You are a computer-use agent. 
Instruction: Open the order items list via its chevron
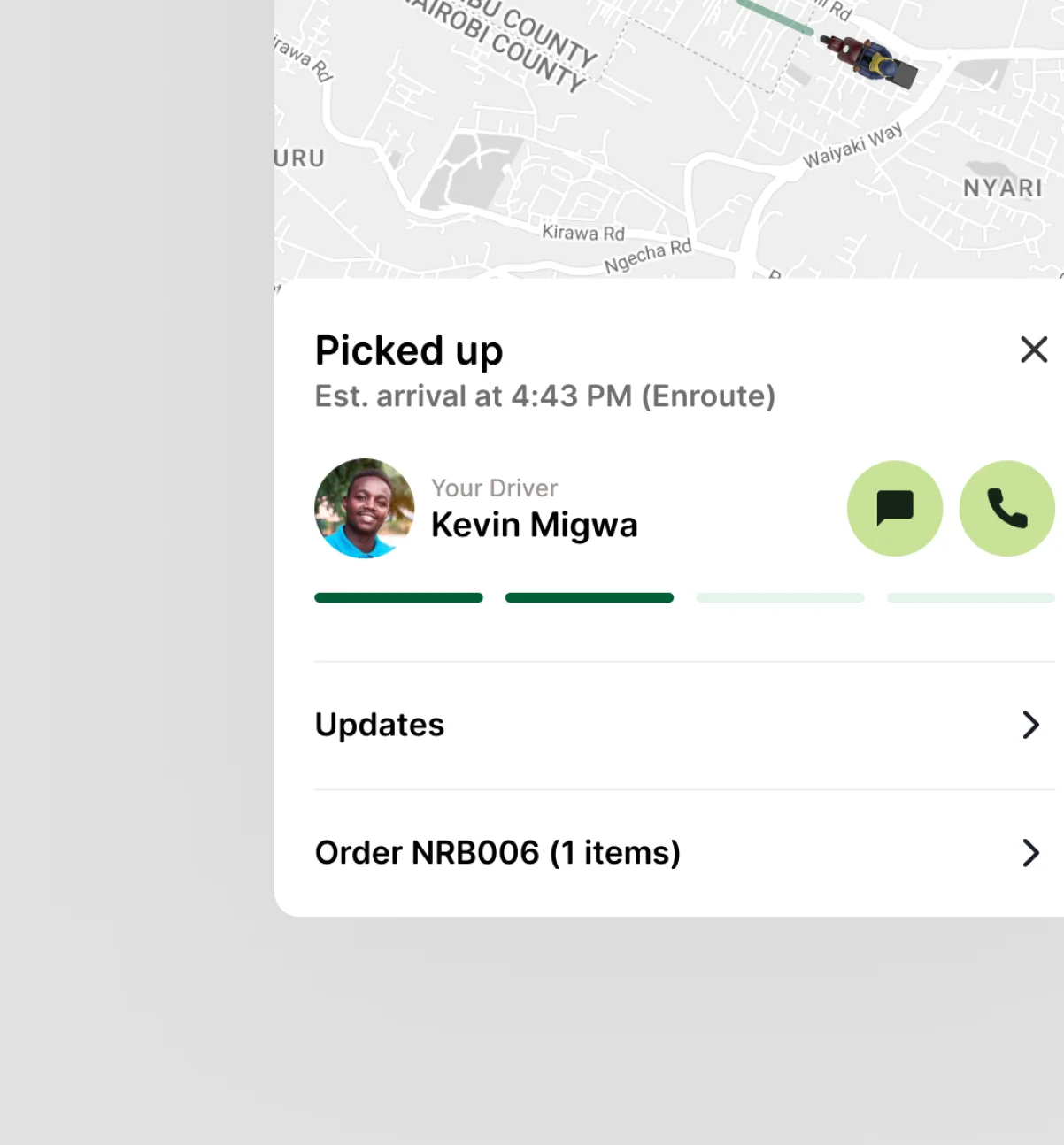[1029, 853]
